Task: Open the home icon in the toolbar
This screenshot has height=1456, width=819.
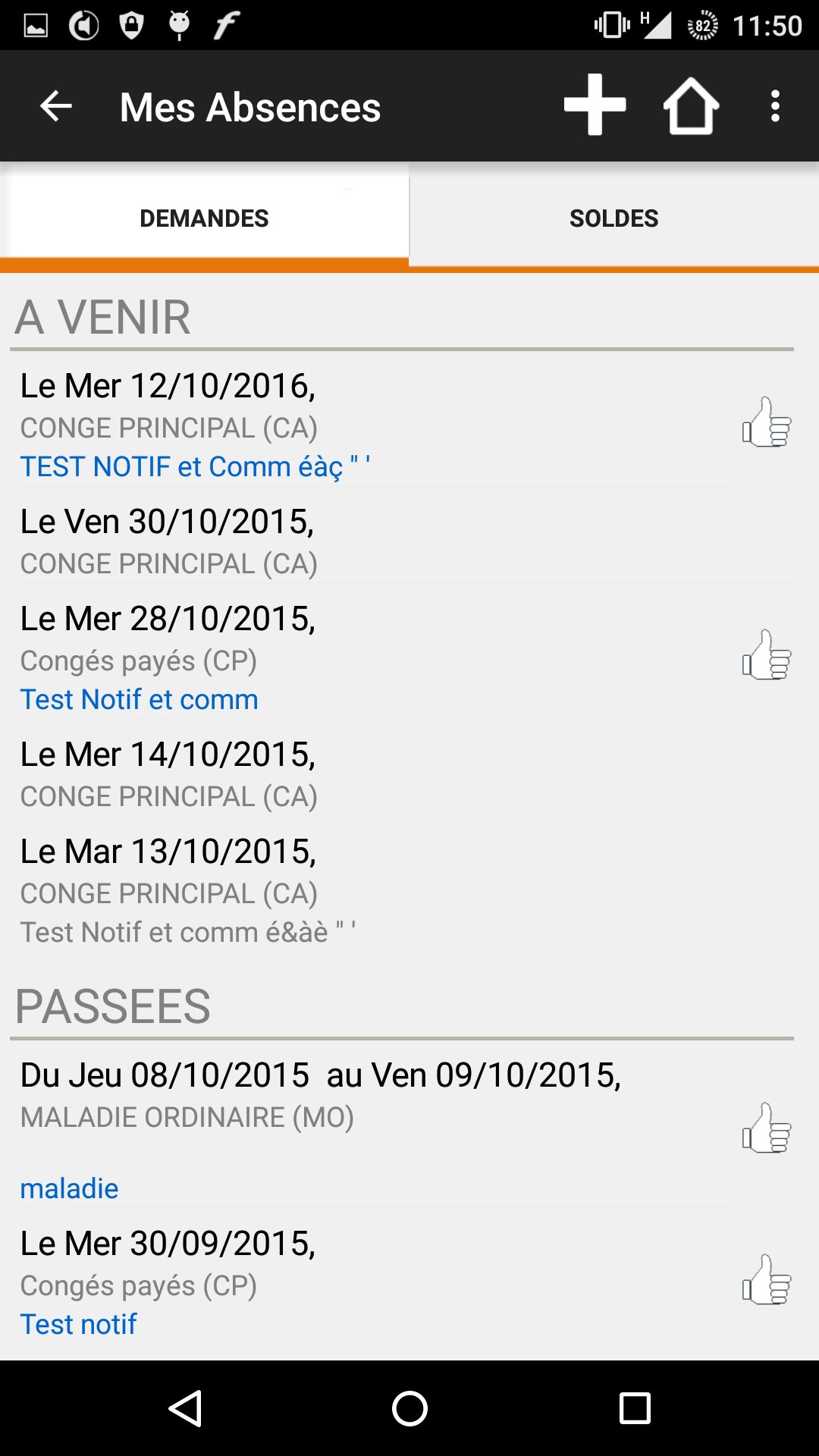Action: click(691, 106)
